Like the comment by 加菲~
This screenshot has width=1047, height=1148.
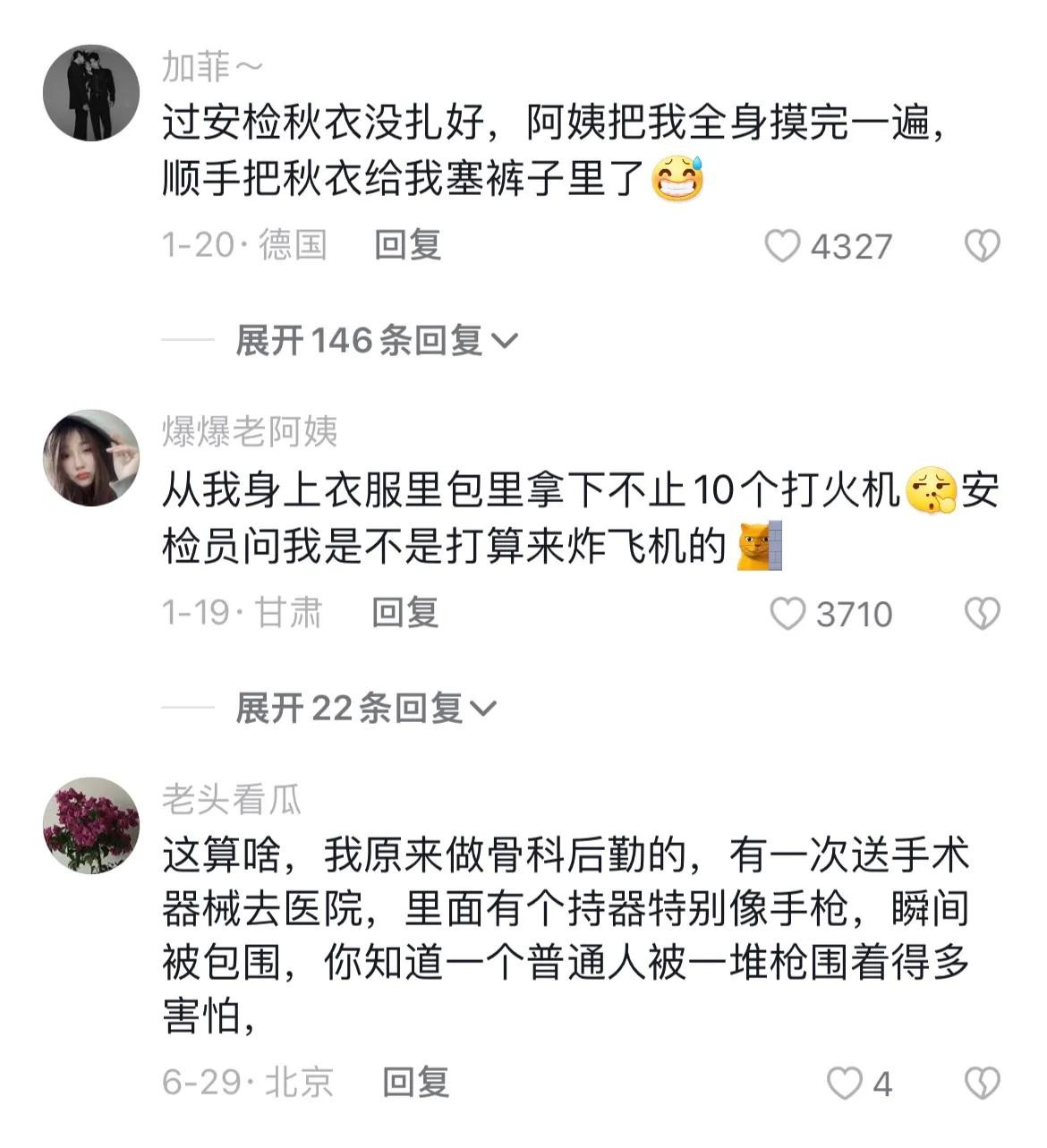point(782,246)
